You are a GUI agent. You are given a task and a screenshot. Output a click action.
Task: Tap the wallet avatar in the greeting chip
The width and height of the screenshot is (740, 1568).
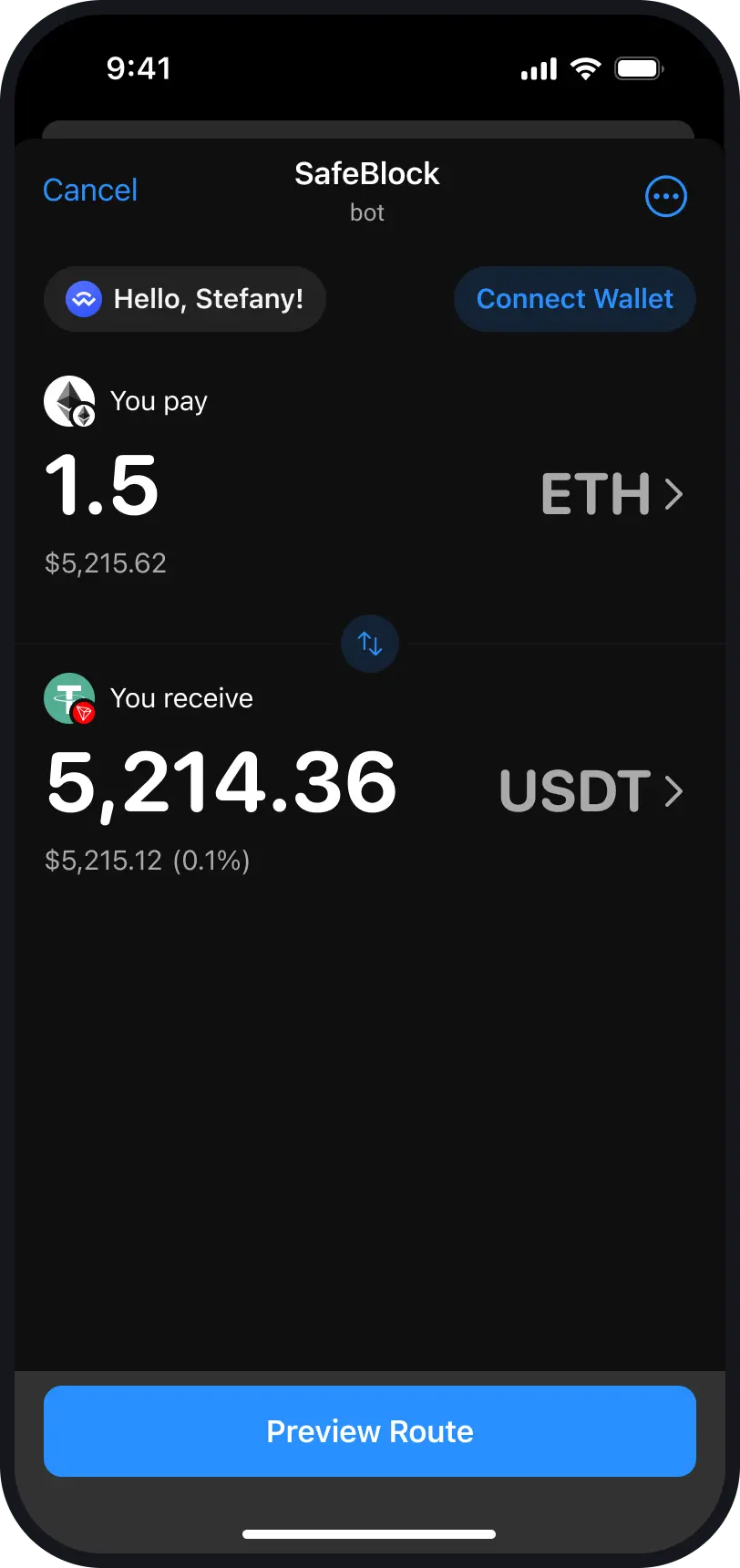tap(84, 298)
